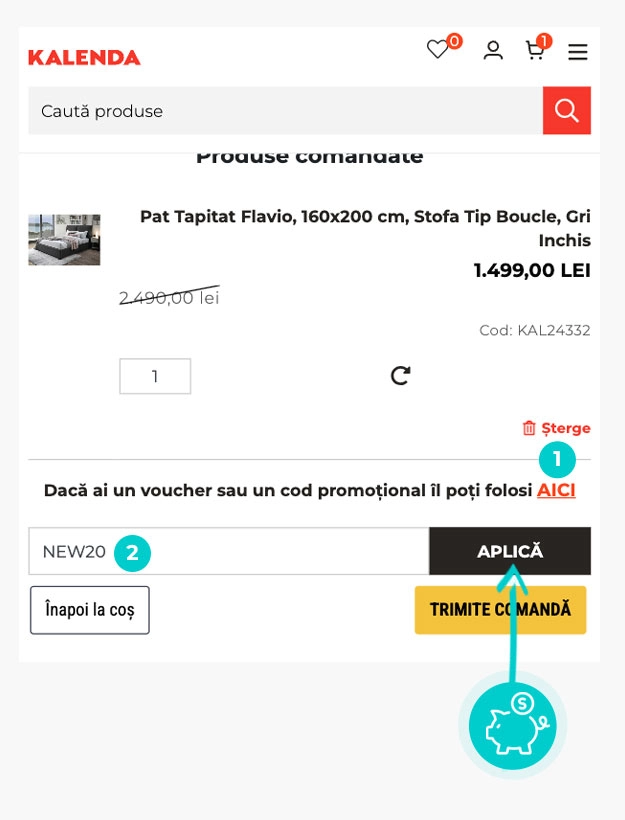
Task: Open the shopping cart icon
Action: 536,50
